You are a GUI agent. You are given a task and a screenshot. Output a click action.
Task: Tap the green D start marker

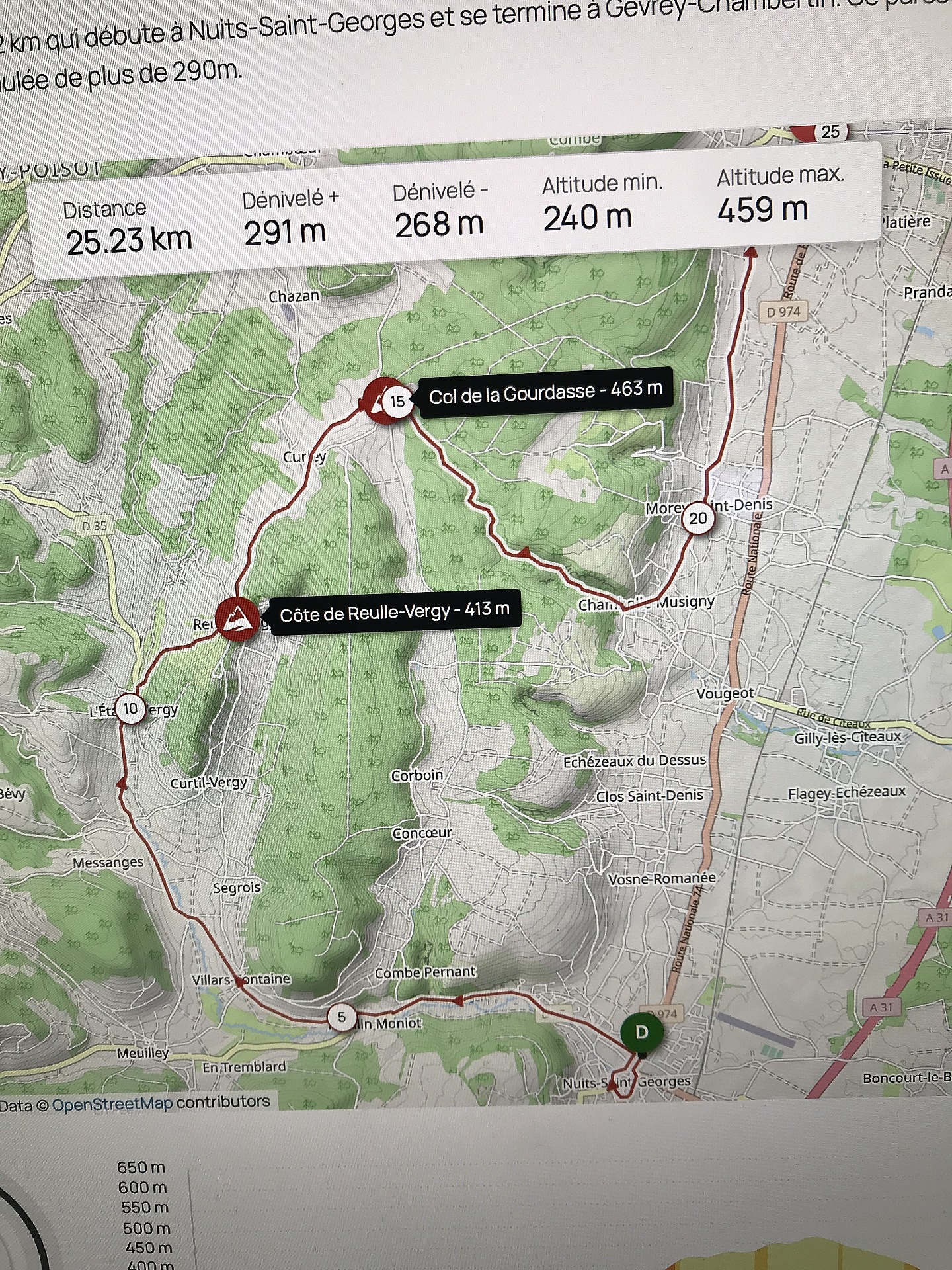(x=641, y=1032)
